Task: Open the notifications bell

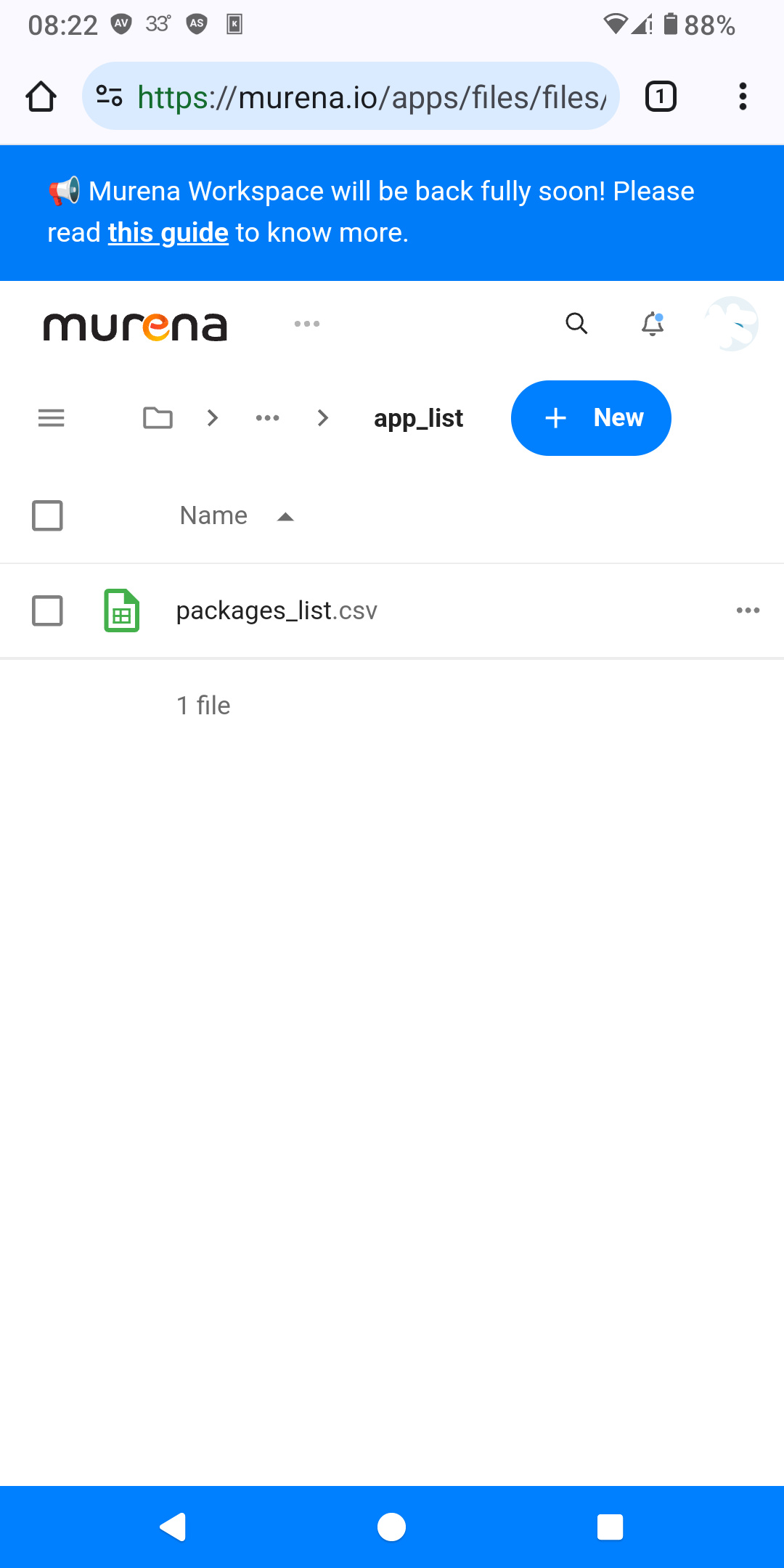Action: pyautogui.click(x=653, y=324)
